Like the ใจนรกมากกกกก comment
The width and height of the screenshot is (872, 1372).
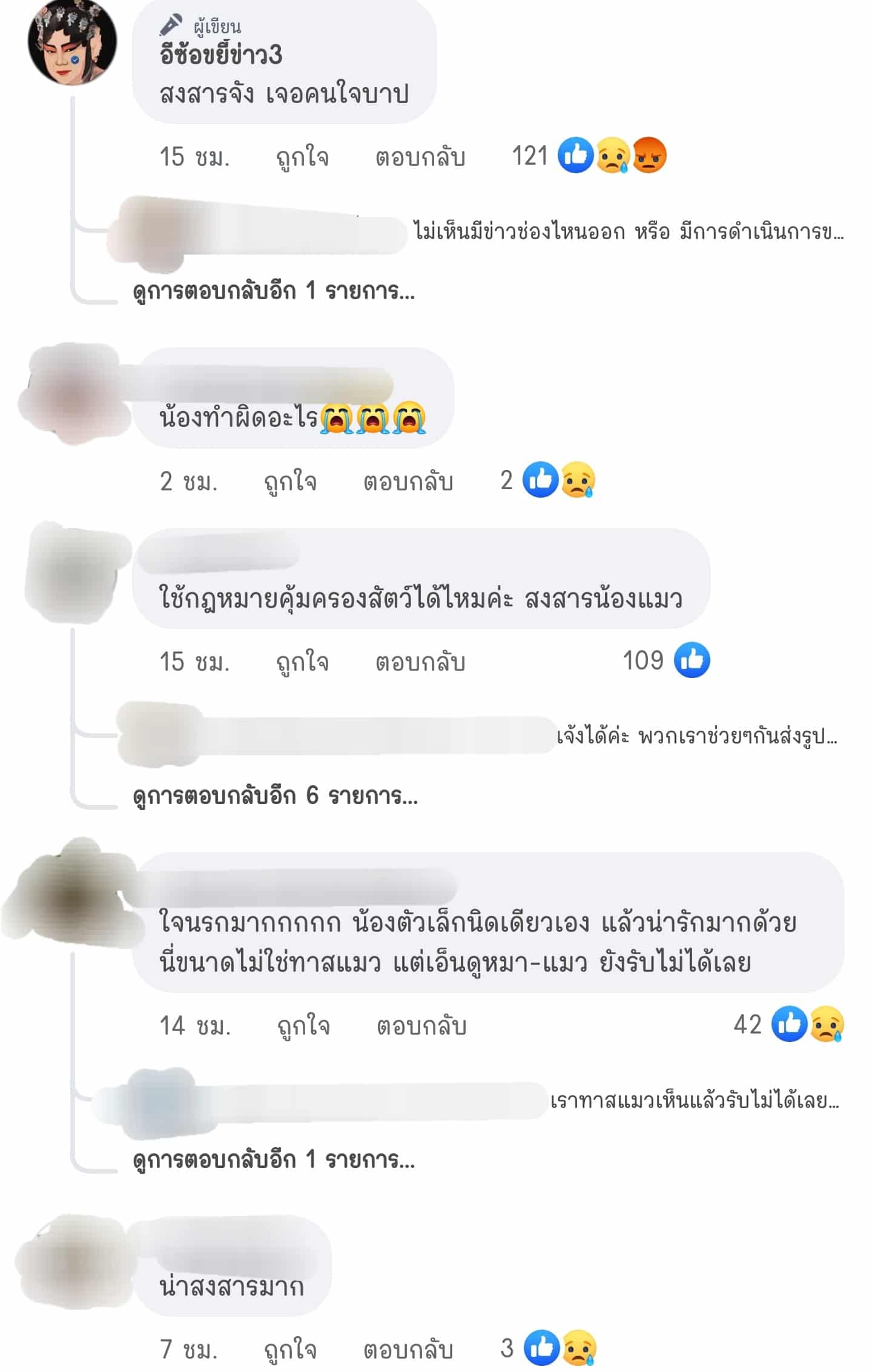pos(303,1026)
